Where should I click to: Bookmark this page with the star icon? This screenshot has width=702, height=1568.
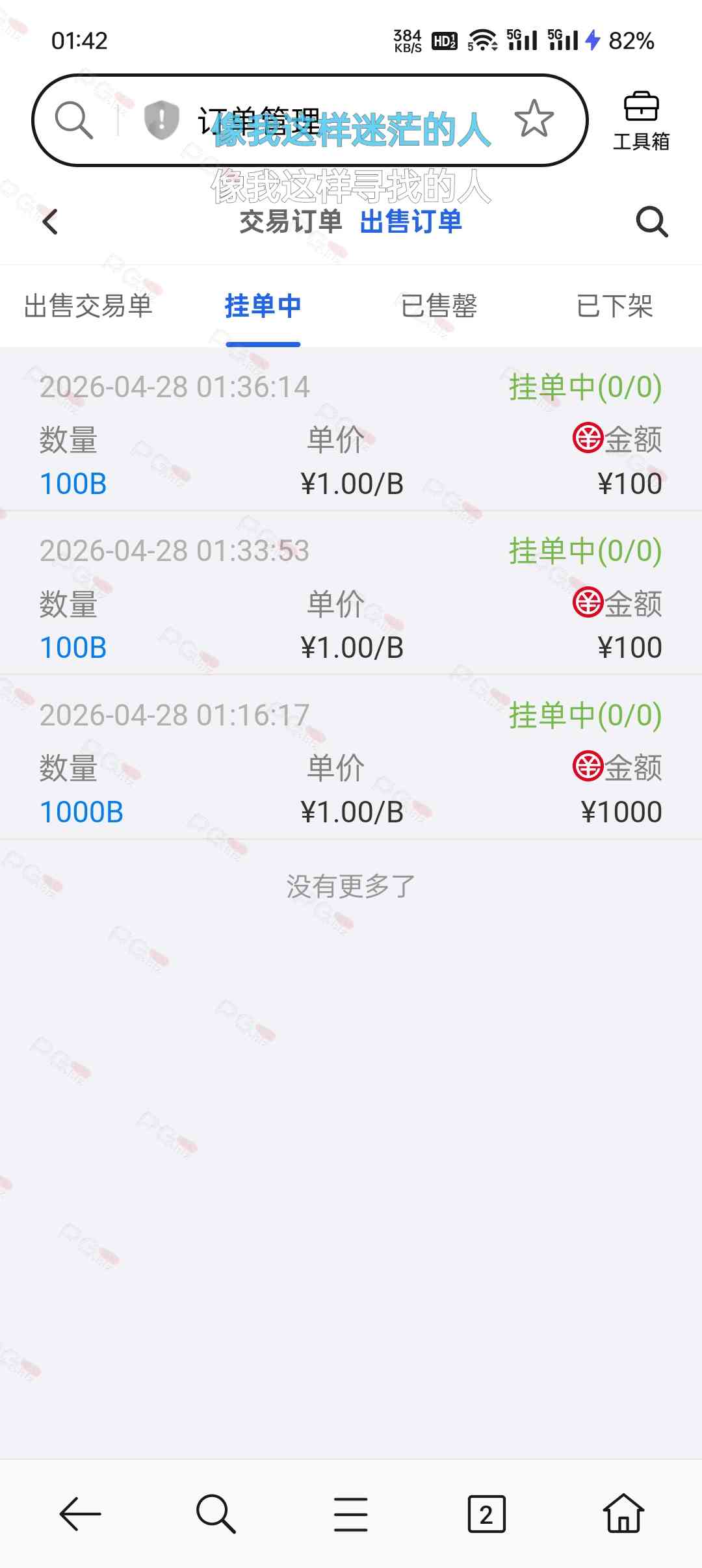534,119
